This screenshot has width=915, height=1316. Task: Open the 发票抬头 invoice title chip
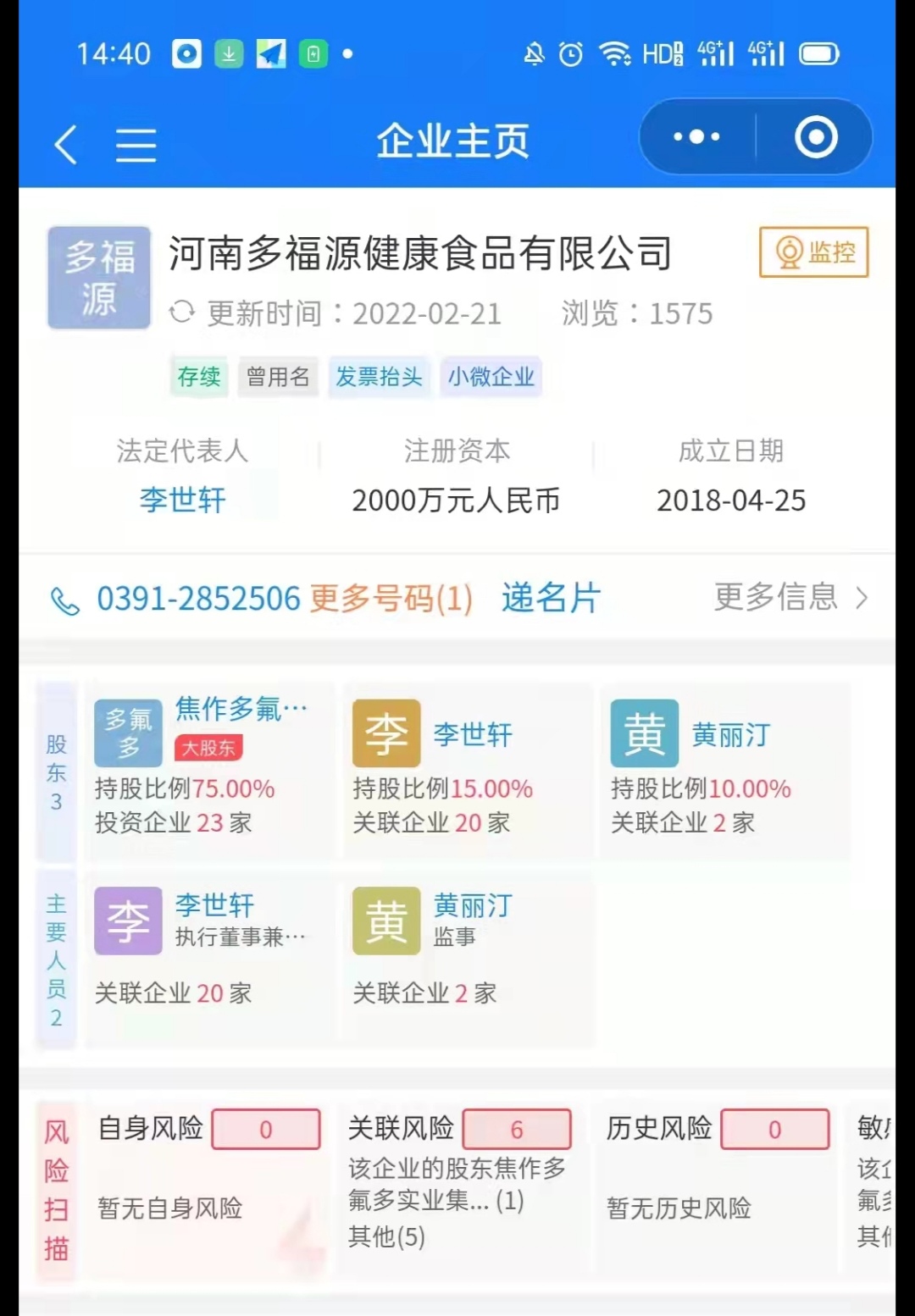(x=379, y=377)
